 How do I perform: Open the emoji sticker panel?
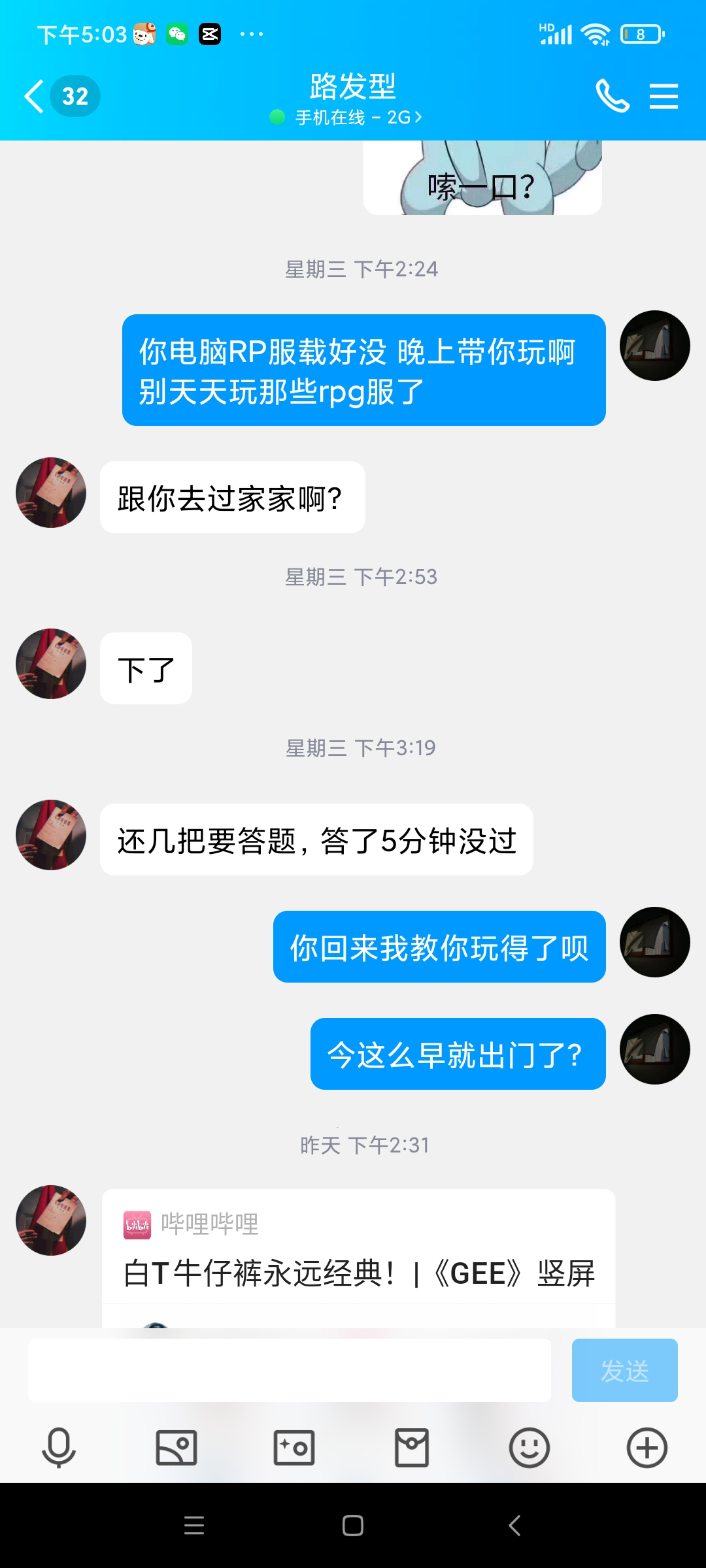pyautogui.click(x=529, y=1448)
